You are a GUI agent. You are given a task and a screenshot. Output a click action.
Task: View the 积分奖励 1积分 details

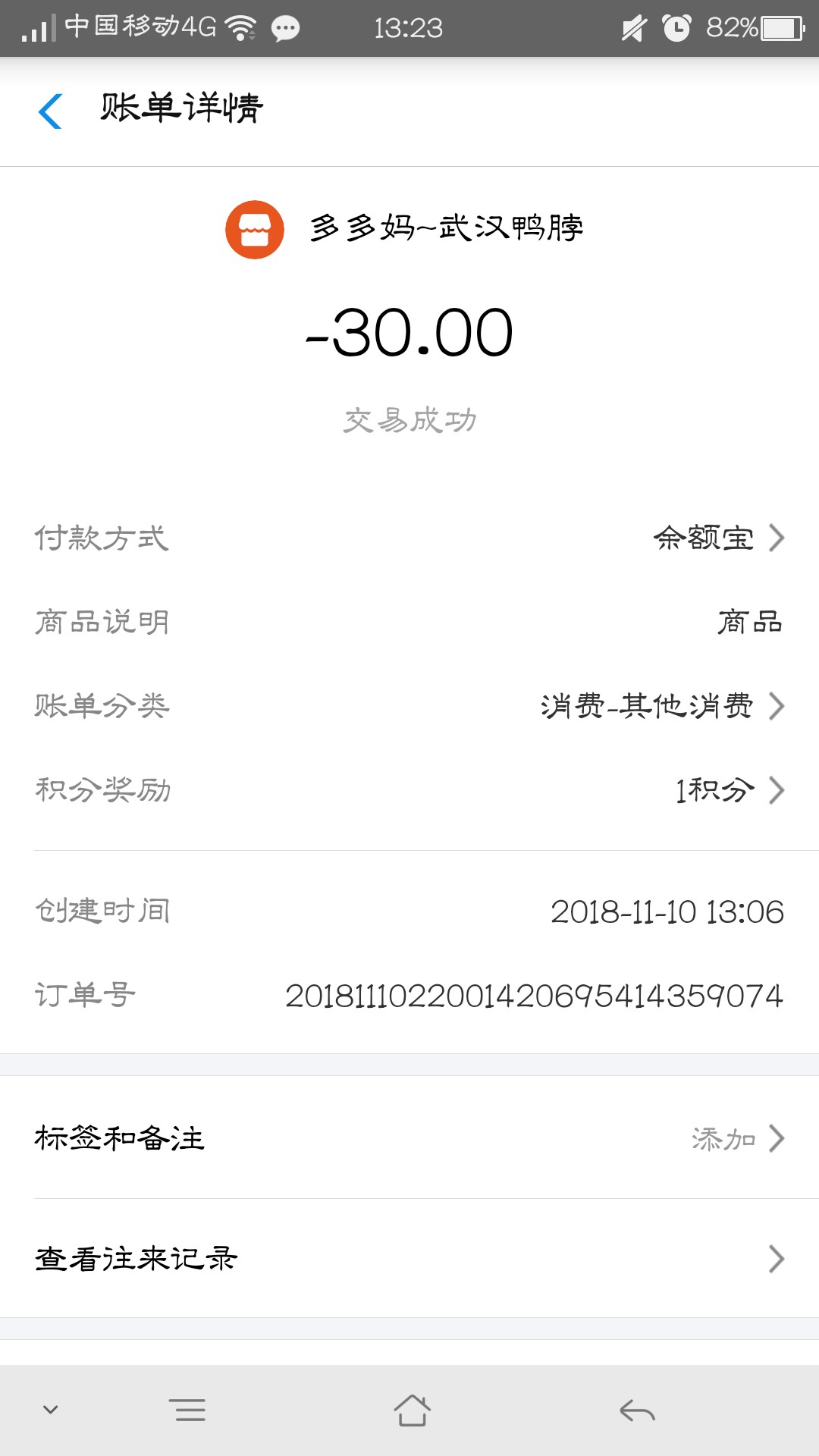409,790
